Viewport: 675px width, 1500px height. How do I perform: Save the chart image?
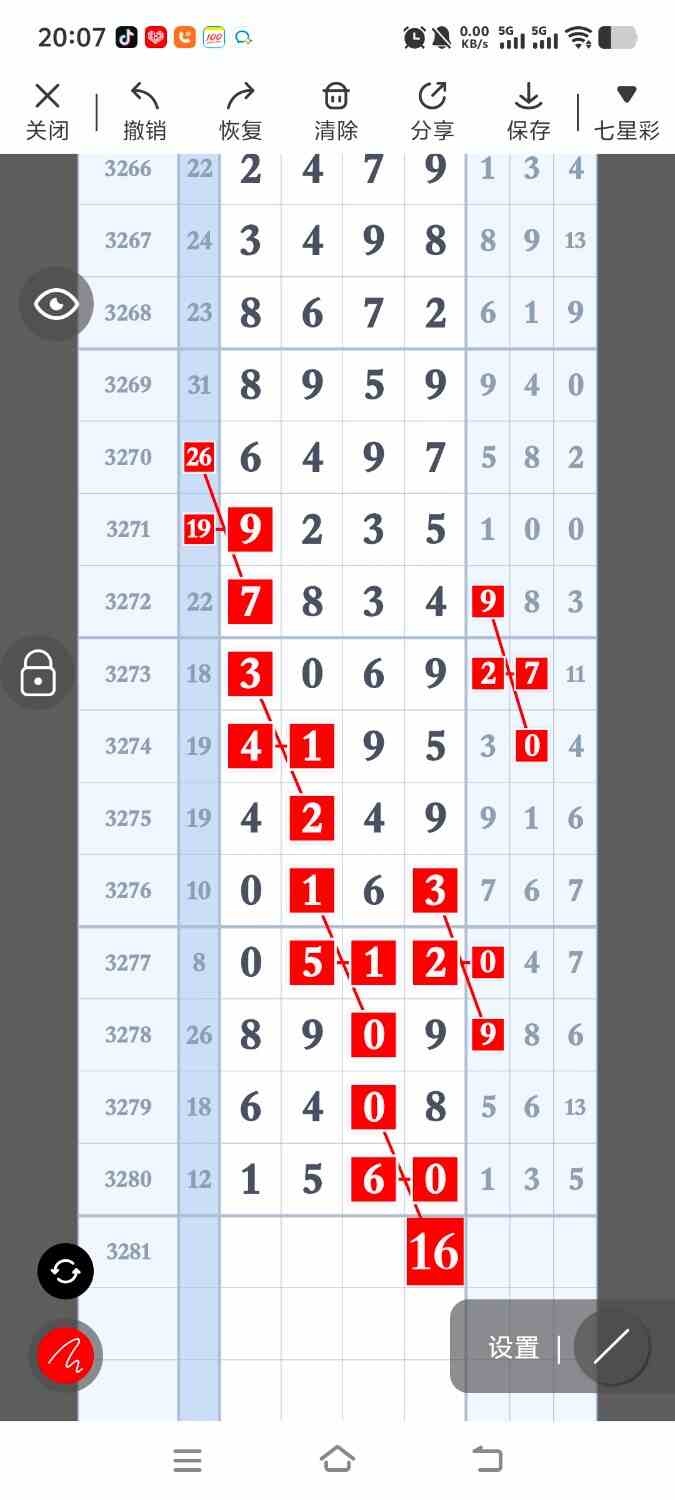(528, 111)
